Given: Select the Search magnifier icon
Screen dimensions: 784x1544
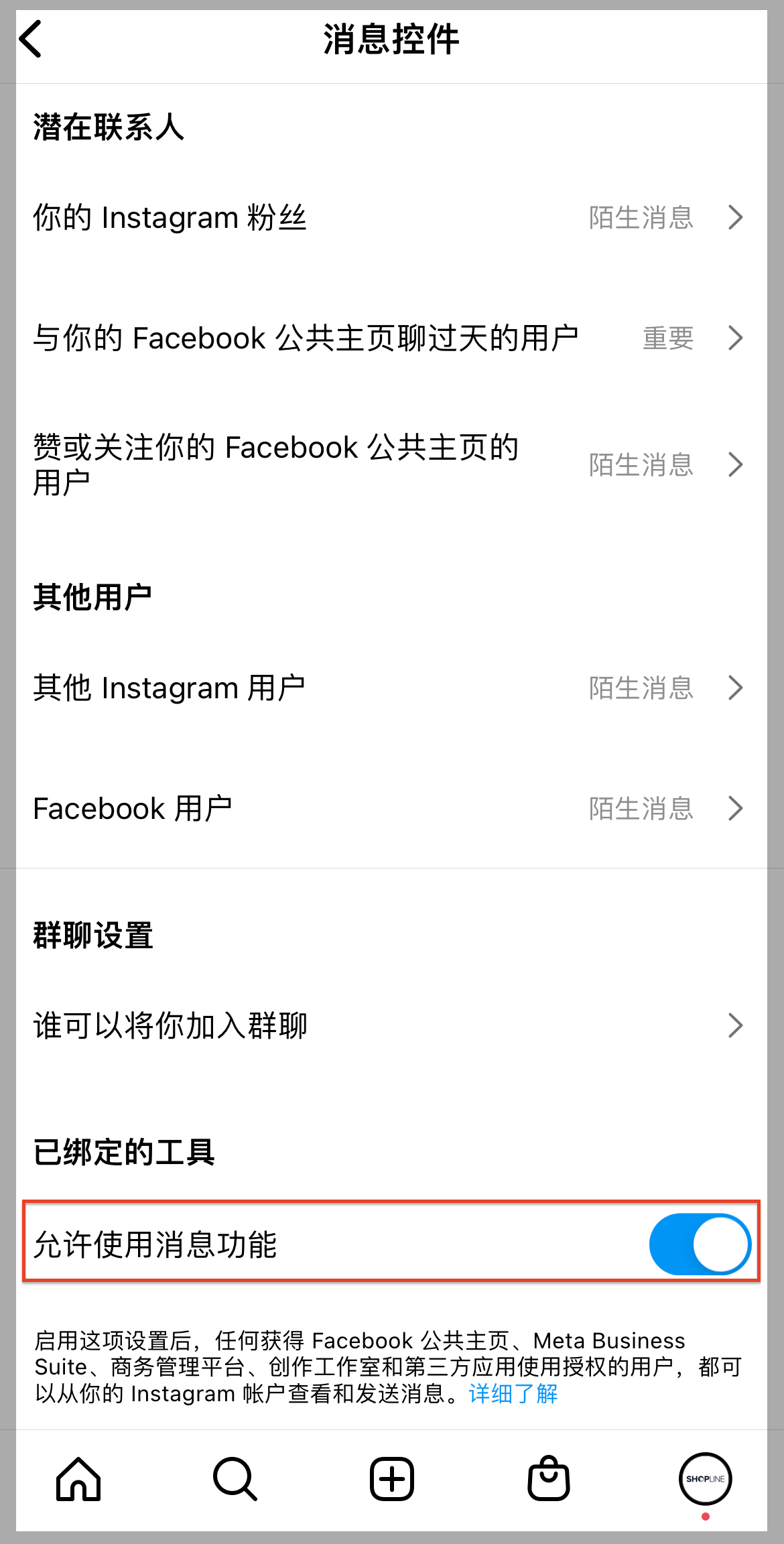Looking at the screenshot, I should pos(235,1479).
